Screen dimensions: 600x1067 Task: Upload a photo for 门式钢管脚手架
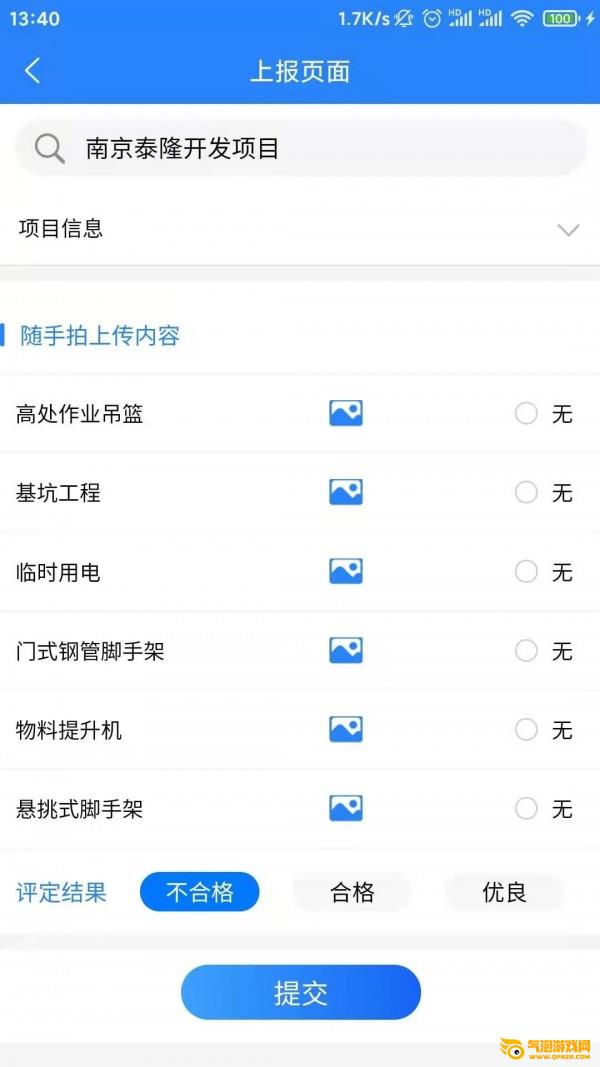coord(346,650)
